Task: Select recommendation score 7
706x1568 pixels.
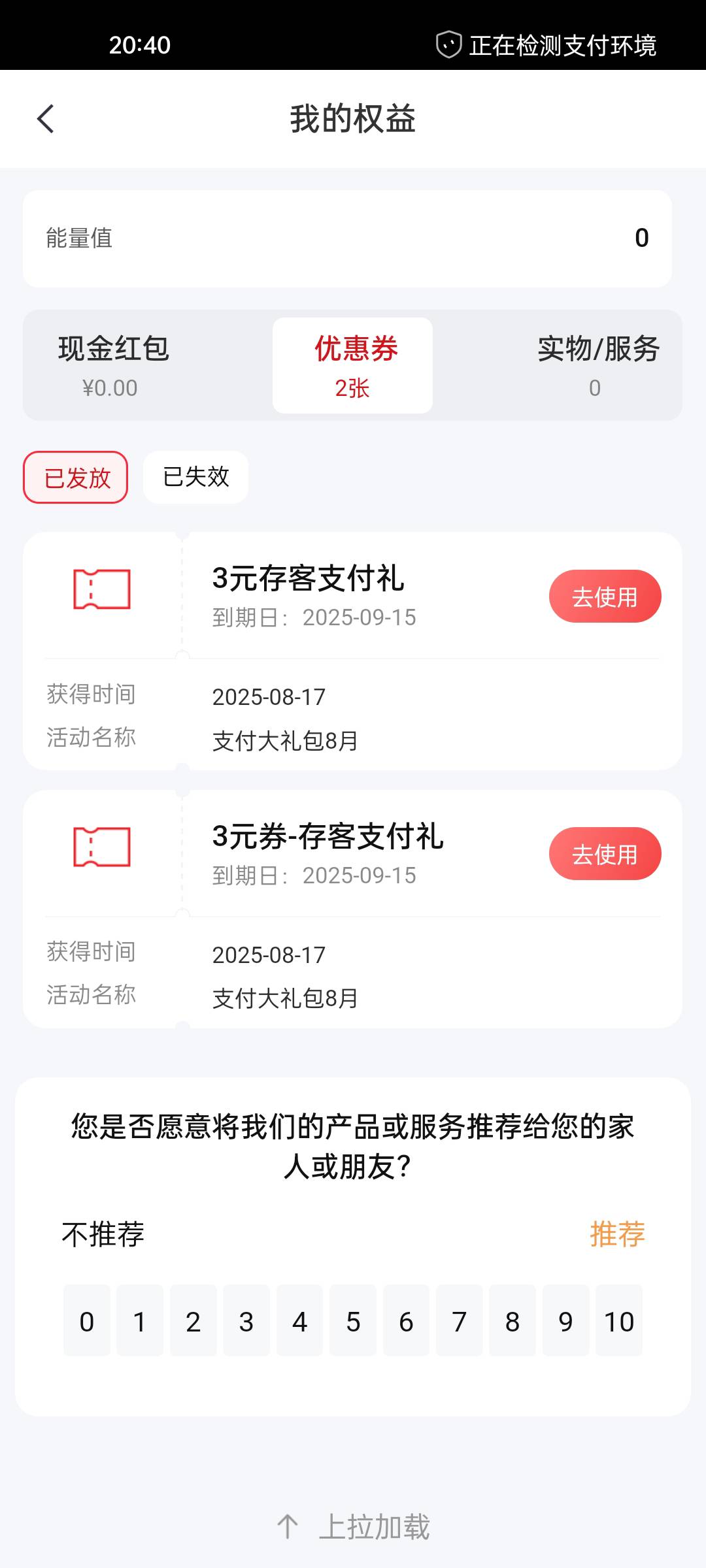Action: [x=460, y=1321]
